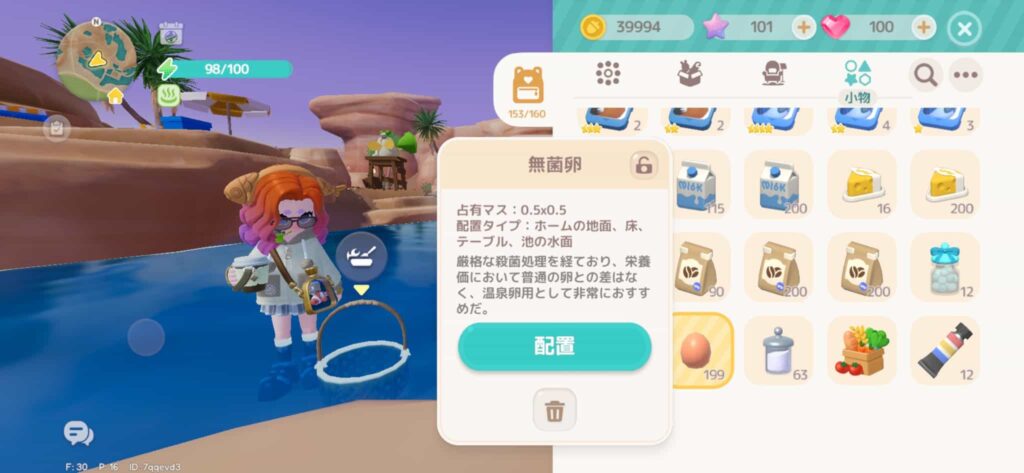The image size is (1024, 473).
Task: Open the chat bubble icon
Action: tap(77, 433)
